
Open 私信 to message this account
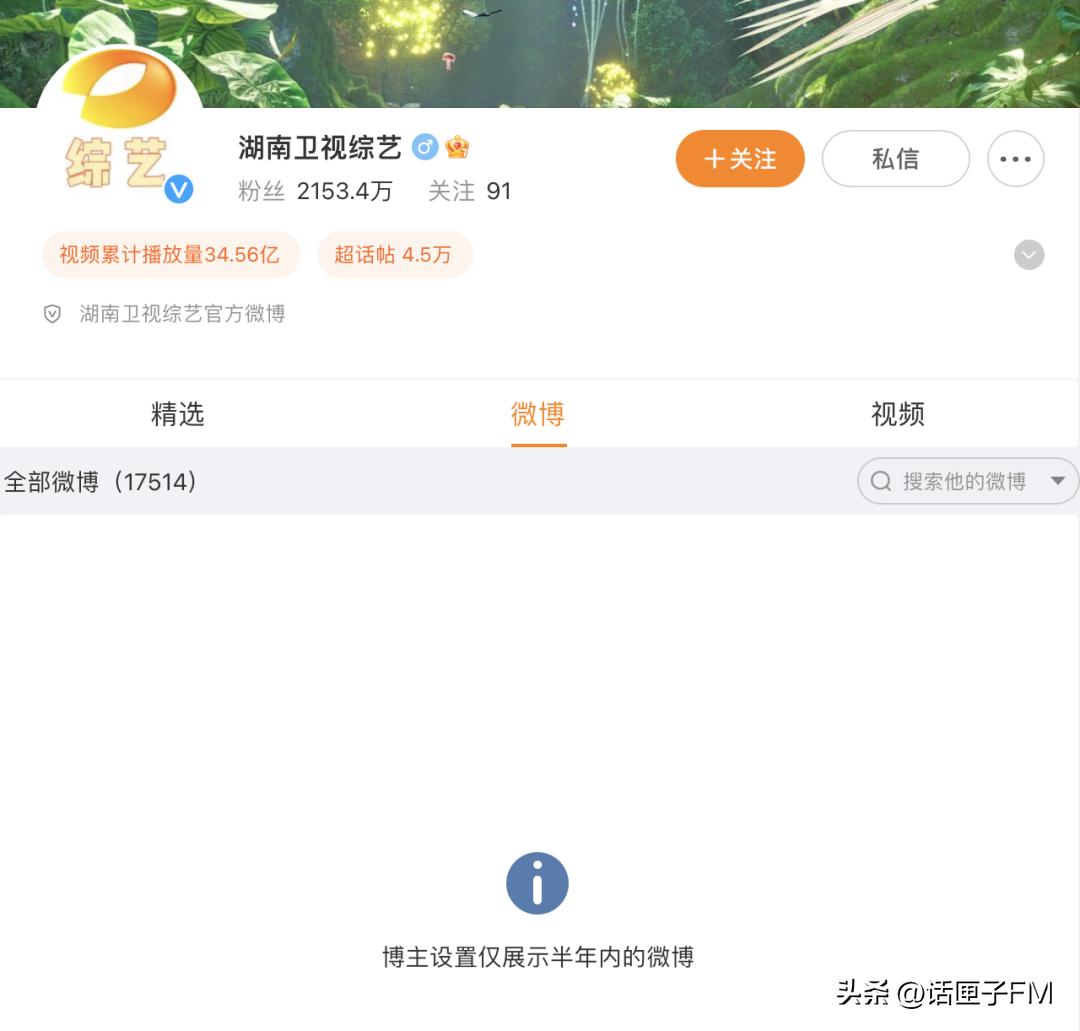point(895,158)
